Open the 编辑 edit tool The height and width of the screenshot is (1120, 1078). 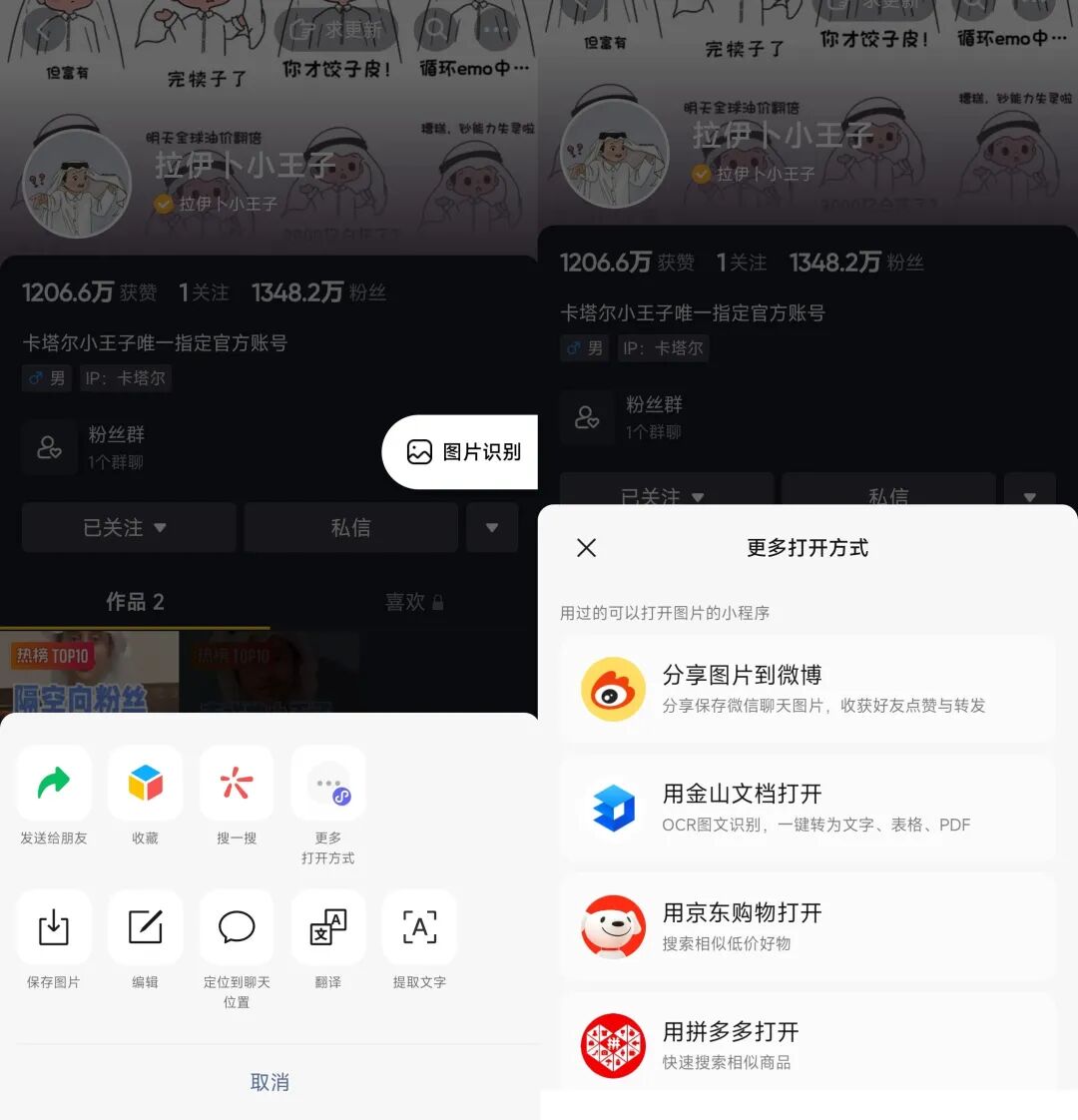pyautogui.click(x=145, y=927)
